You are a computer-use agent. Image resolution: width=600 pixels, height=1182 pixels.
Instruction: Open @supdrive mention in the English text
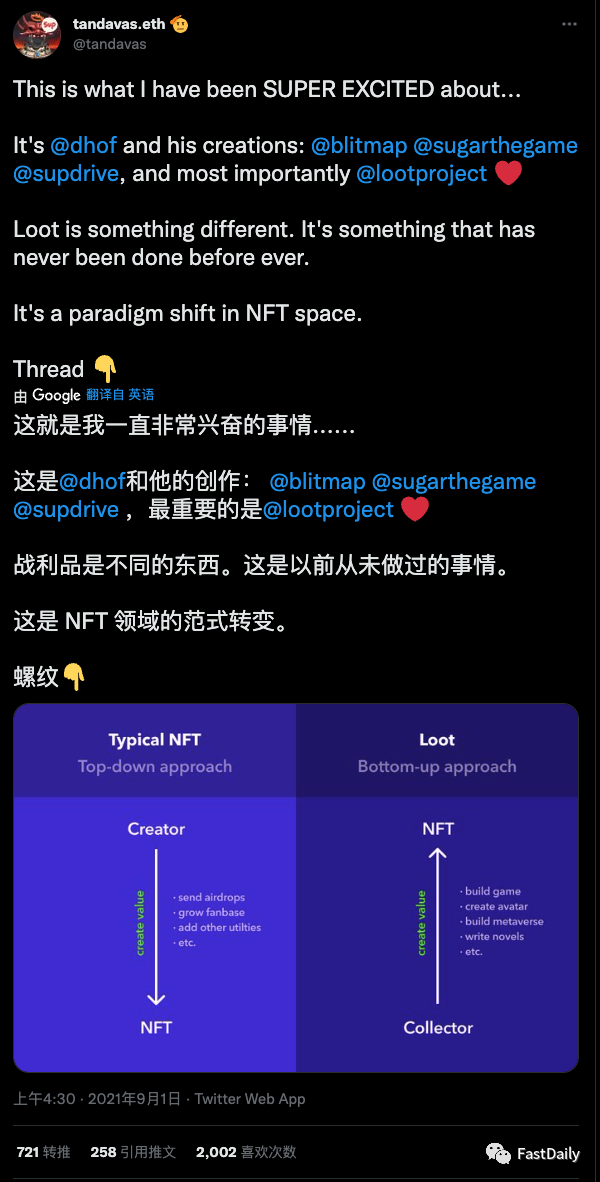point(67,174)
